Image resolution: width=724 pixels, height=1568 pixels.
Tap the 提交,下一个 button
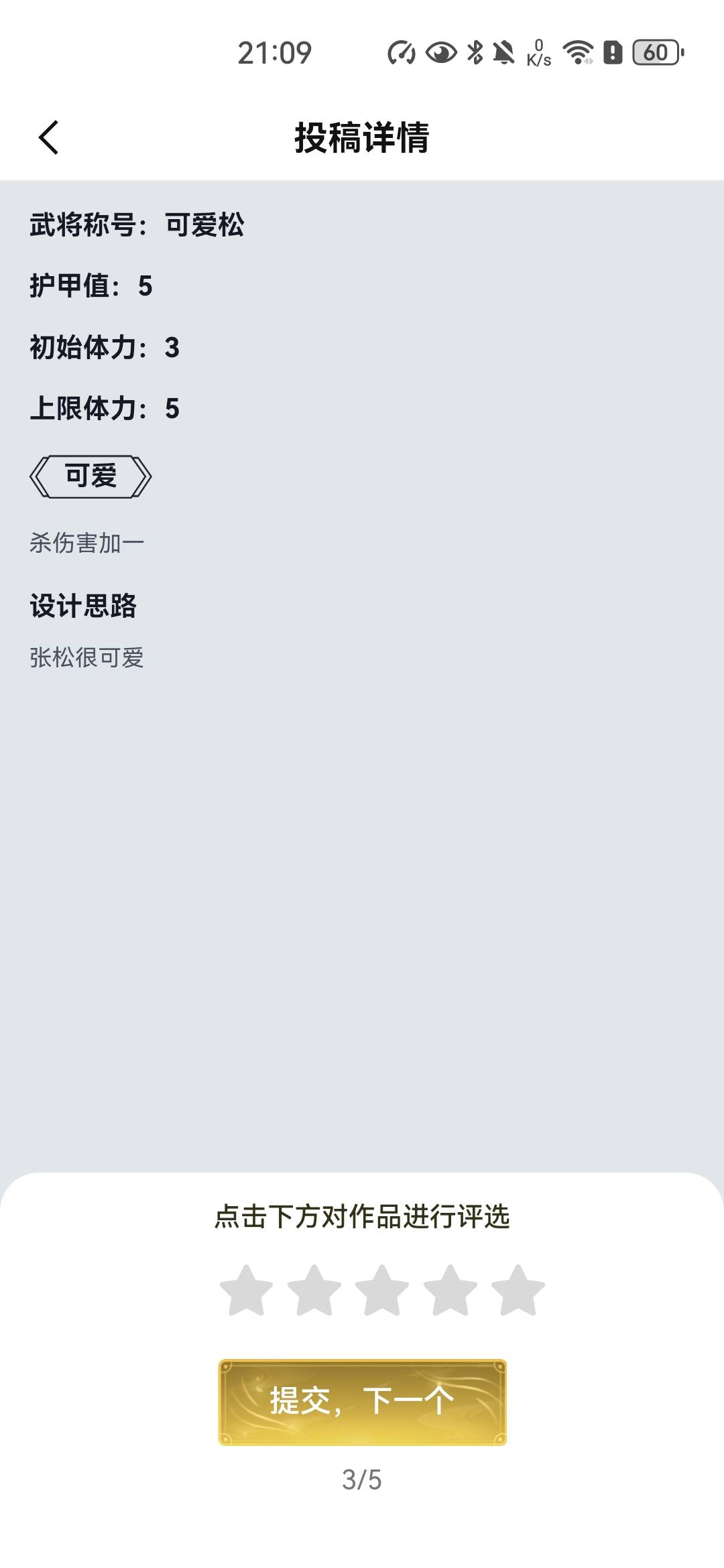click(x=362, y=1402)
